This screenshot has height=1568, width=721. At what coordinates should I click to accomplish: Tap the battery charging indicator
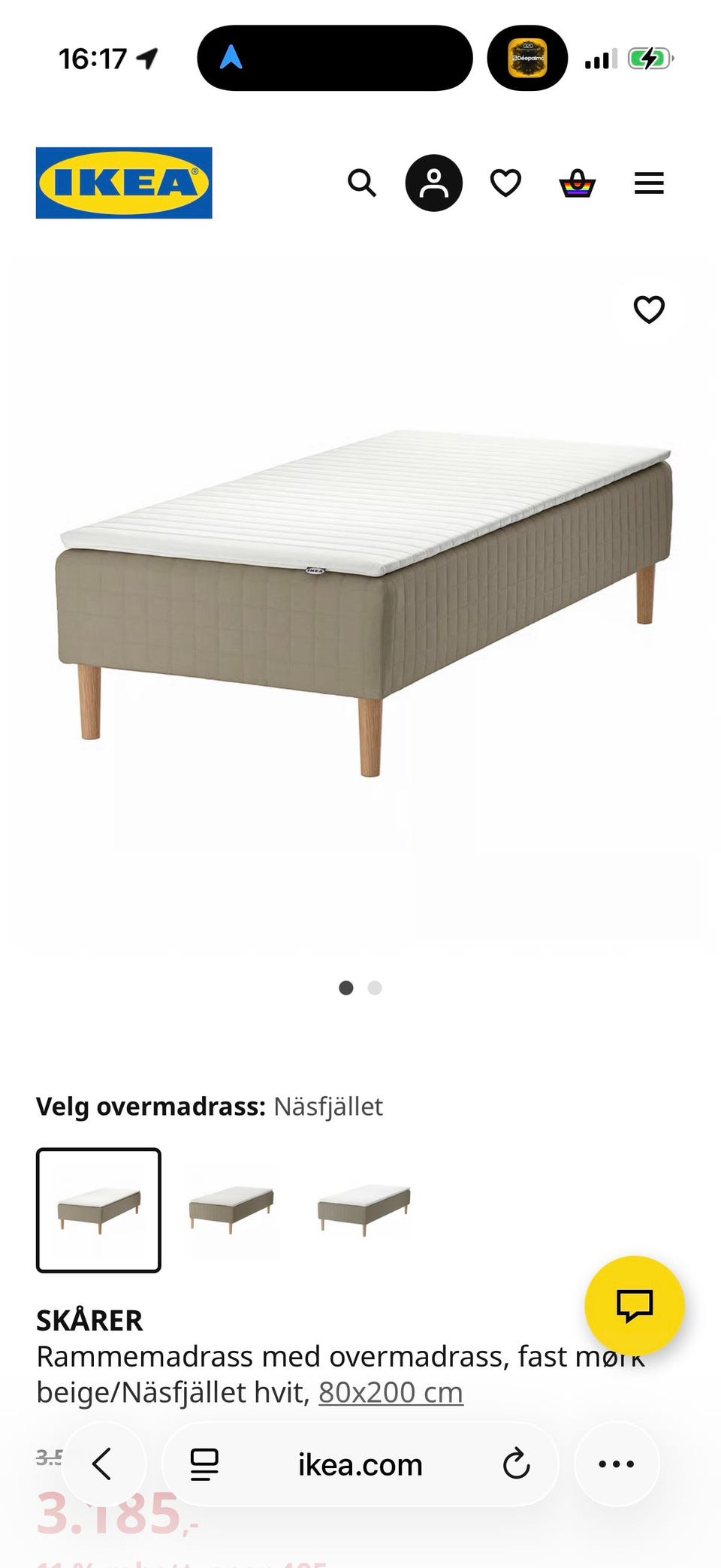pos(650,59)
